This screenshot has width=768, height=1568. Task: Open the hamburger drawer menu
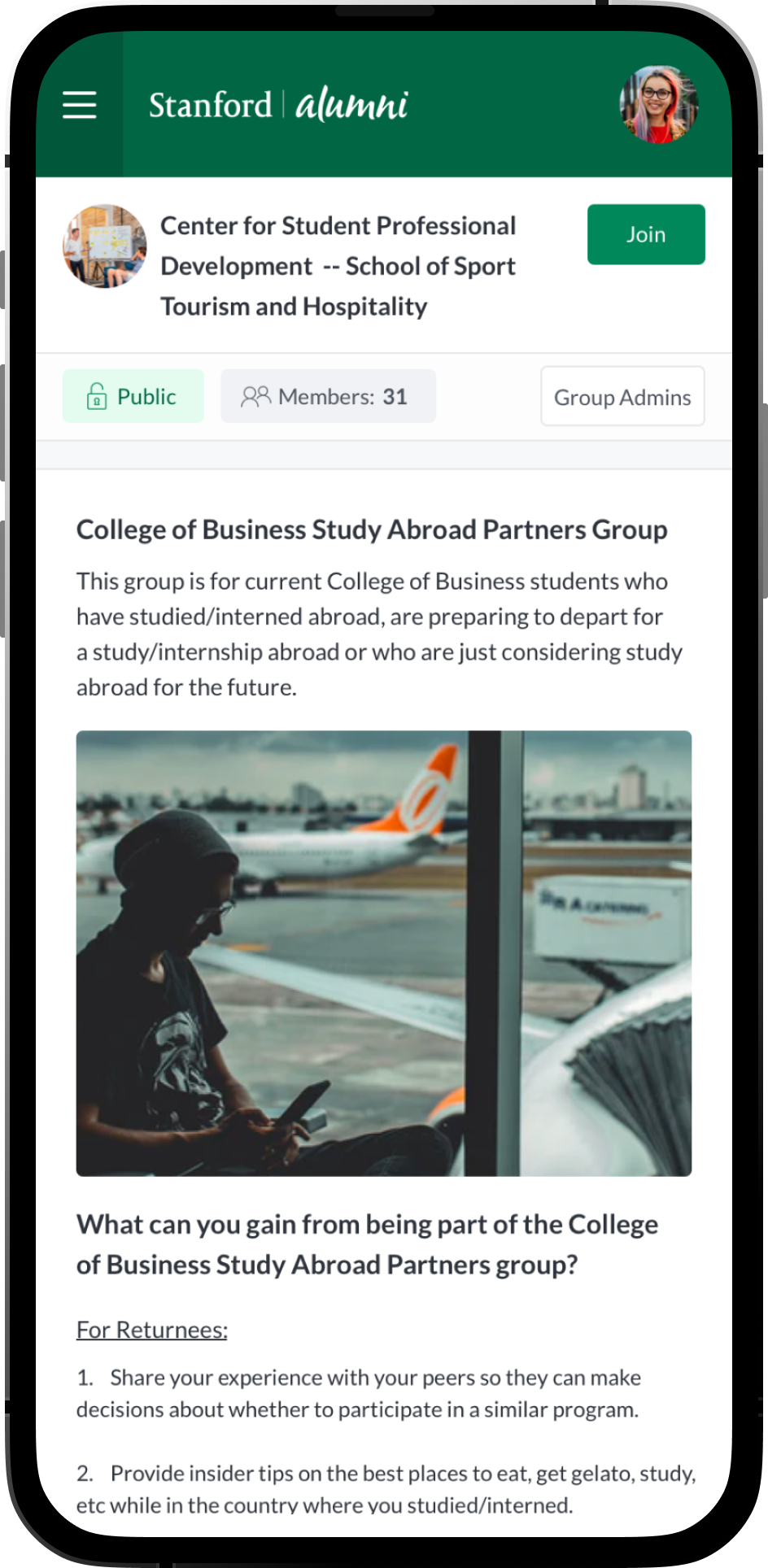tap(80, 105)
